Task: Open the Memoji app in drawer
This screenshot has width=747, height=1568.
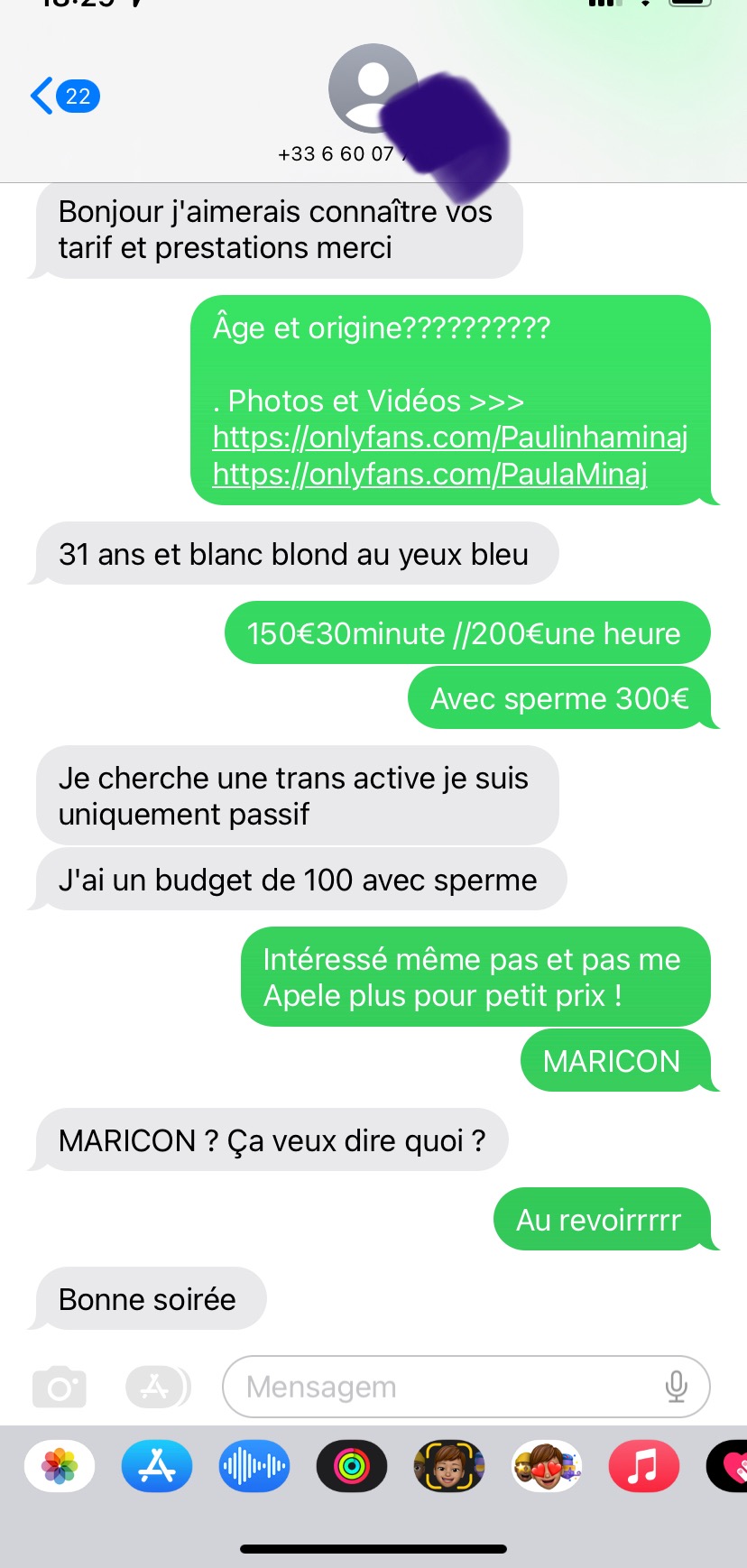Action: (448, 1466)
